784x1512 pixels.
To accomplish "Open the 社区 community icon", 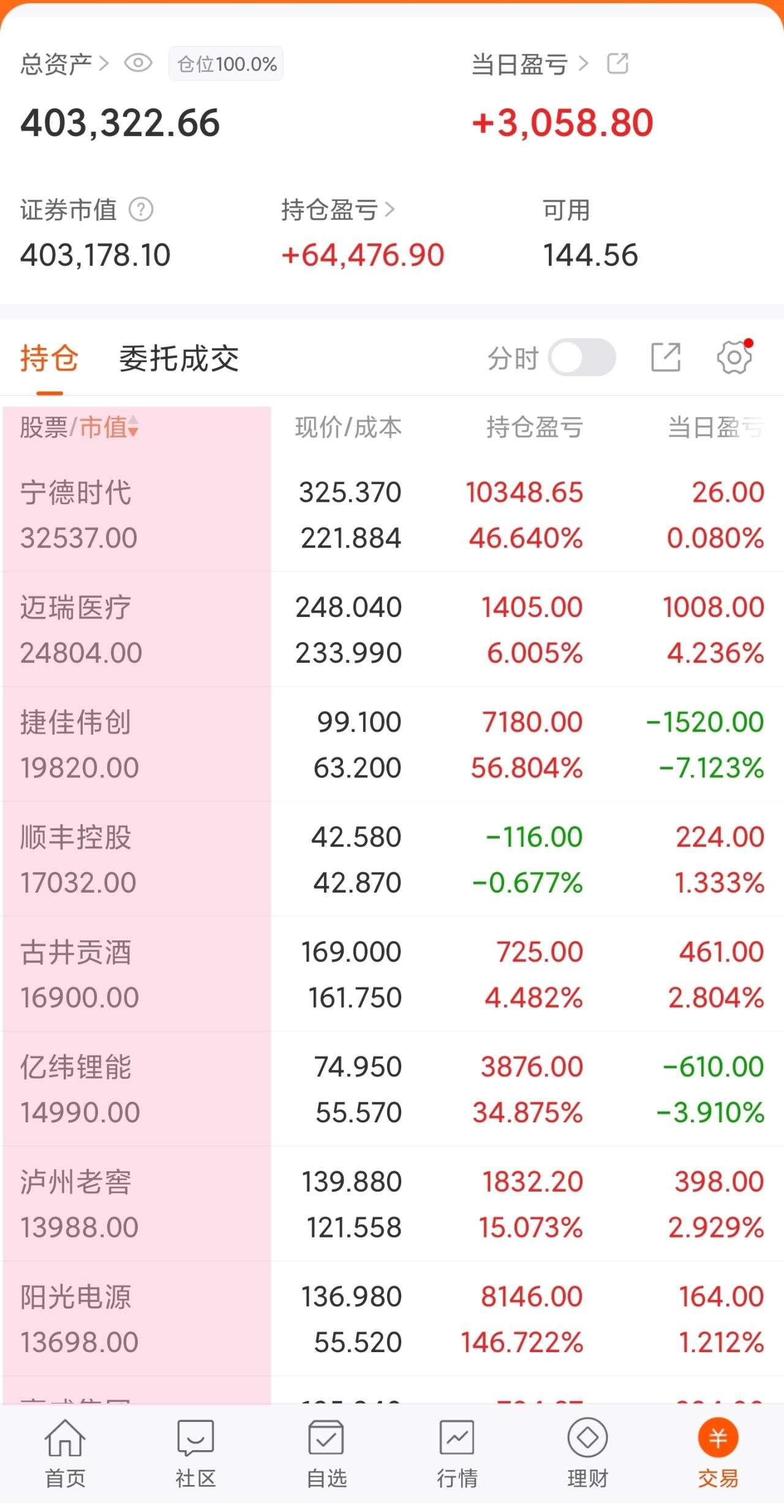I will (x=195, y=1452).
